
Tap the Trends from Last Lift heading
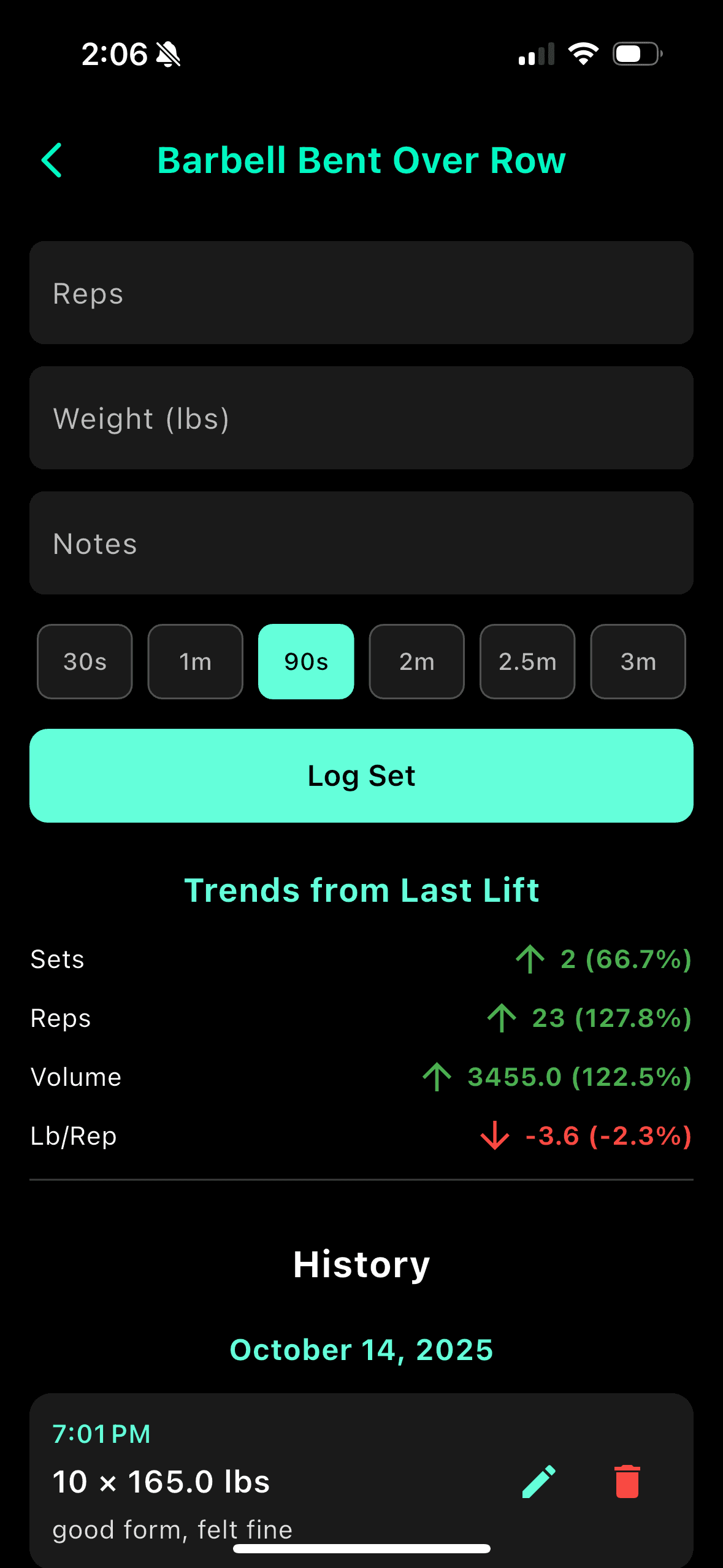(x=361, y=890)
